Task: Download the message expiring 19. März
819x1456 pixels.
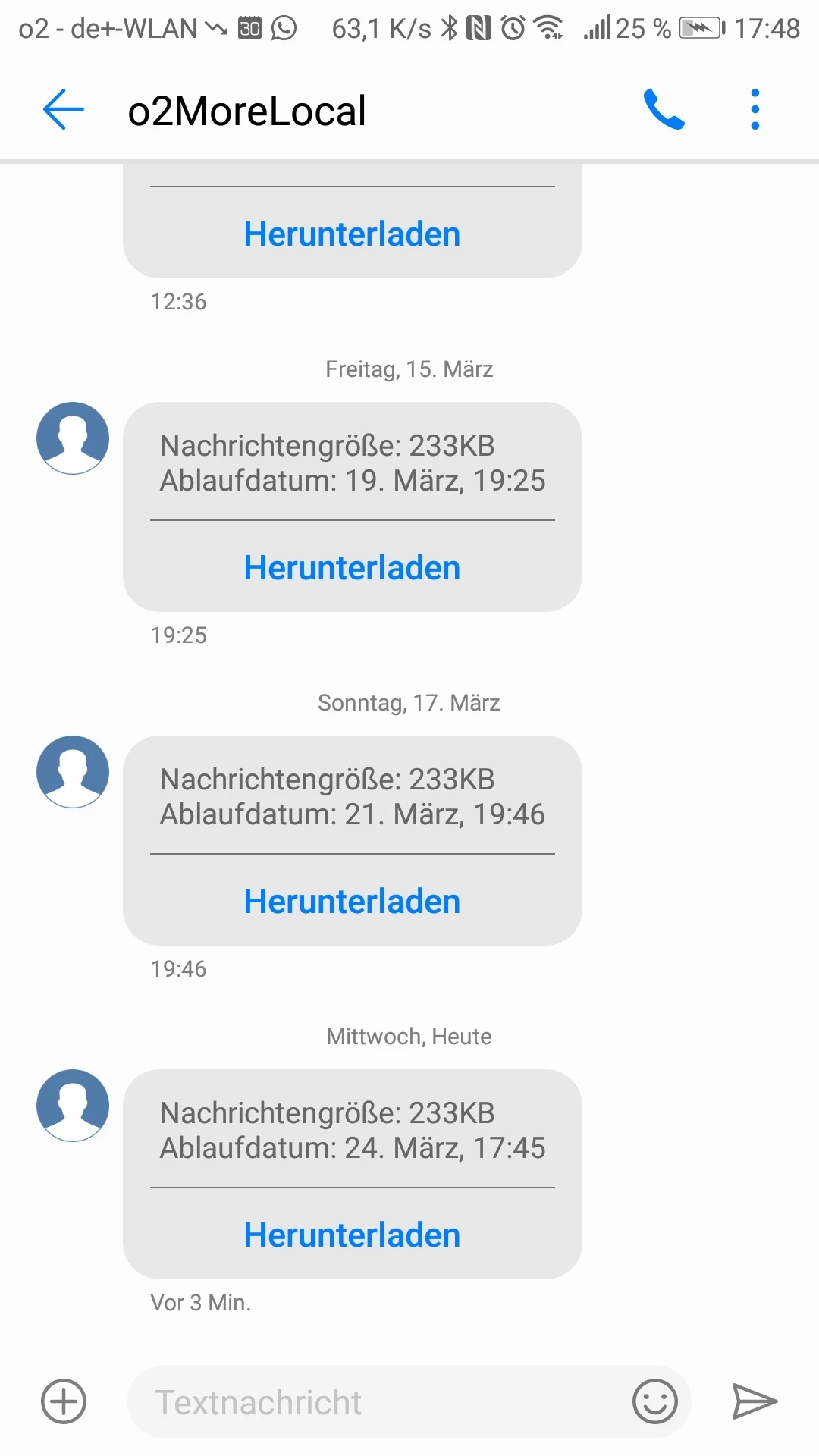Action: point(352,568)
